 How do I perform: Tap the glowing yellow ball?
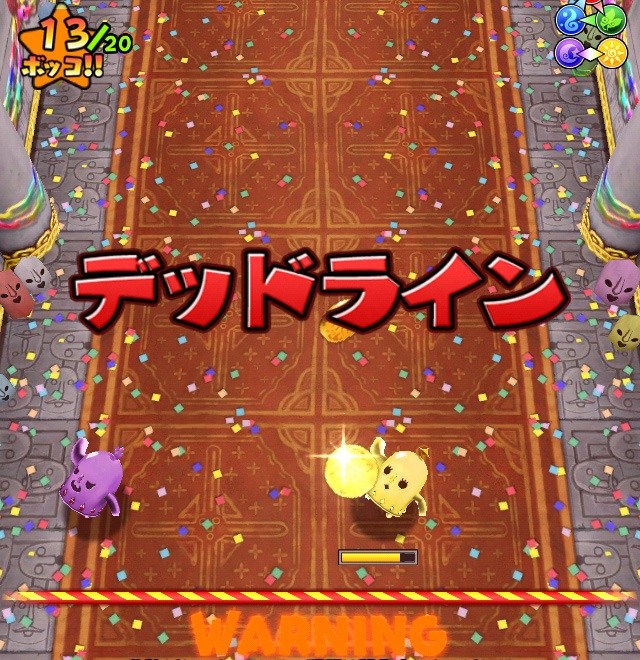349,467
